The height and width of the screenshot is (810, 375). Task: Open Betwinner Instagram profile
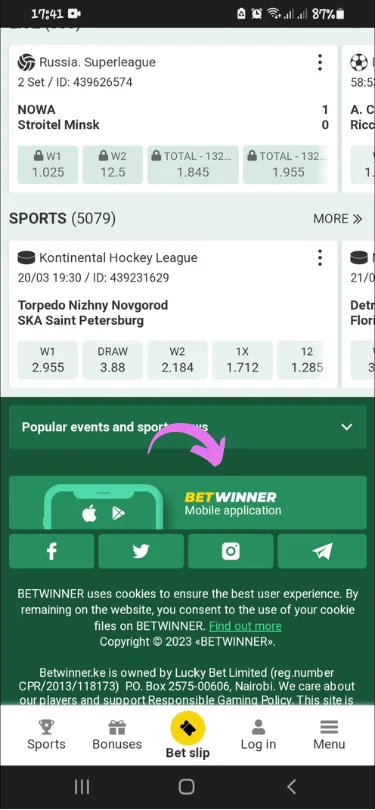click(230, 551)
